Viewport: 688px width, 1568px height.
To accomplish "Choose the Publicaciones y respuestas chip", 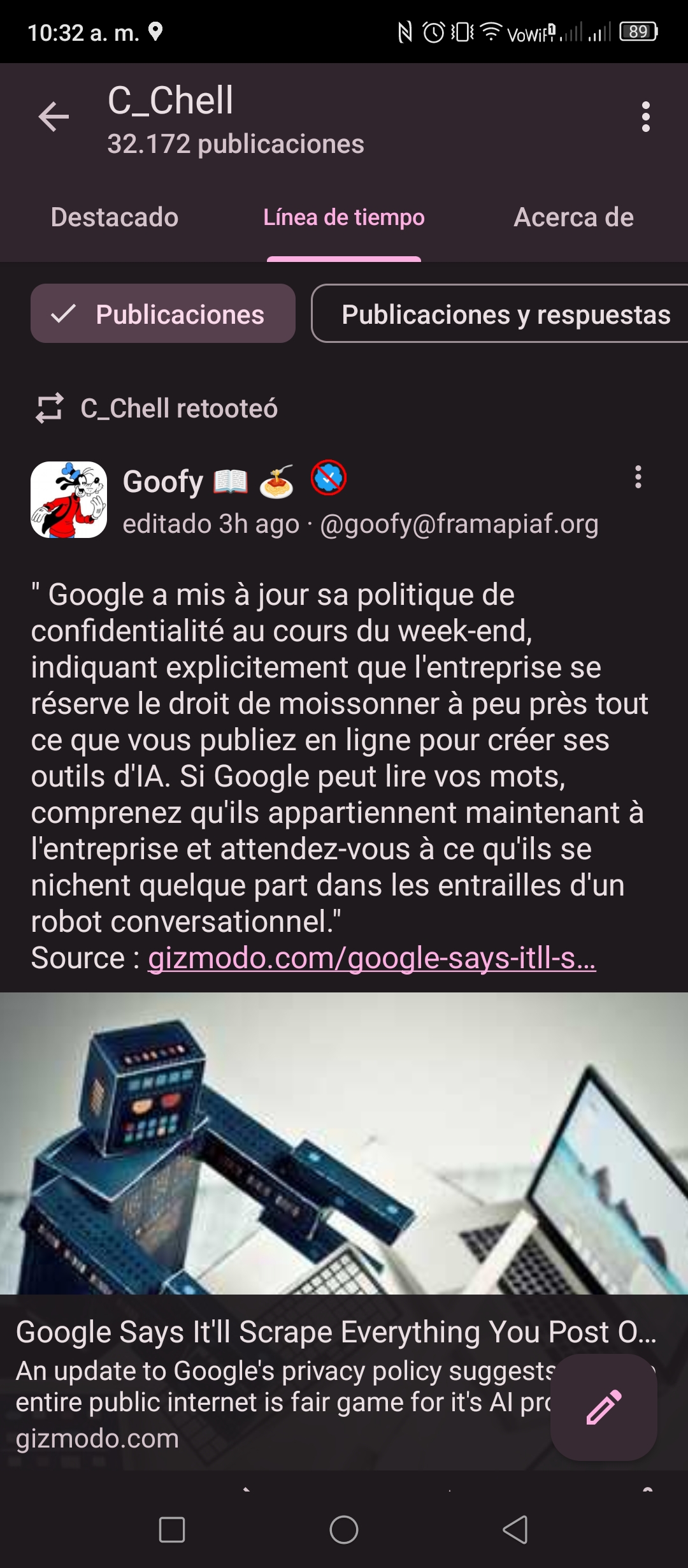I will pyautogui.click(x=499, y=314).
